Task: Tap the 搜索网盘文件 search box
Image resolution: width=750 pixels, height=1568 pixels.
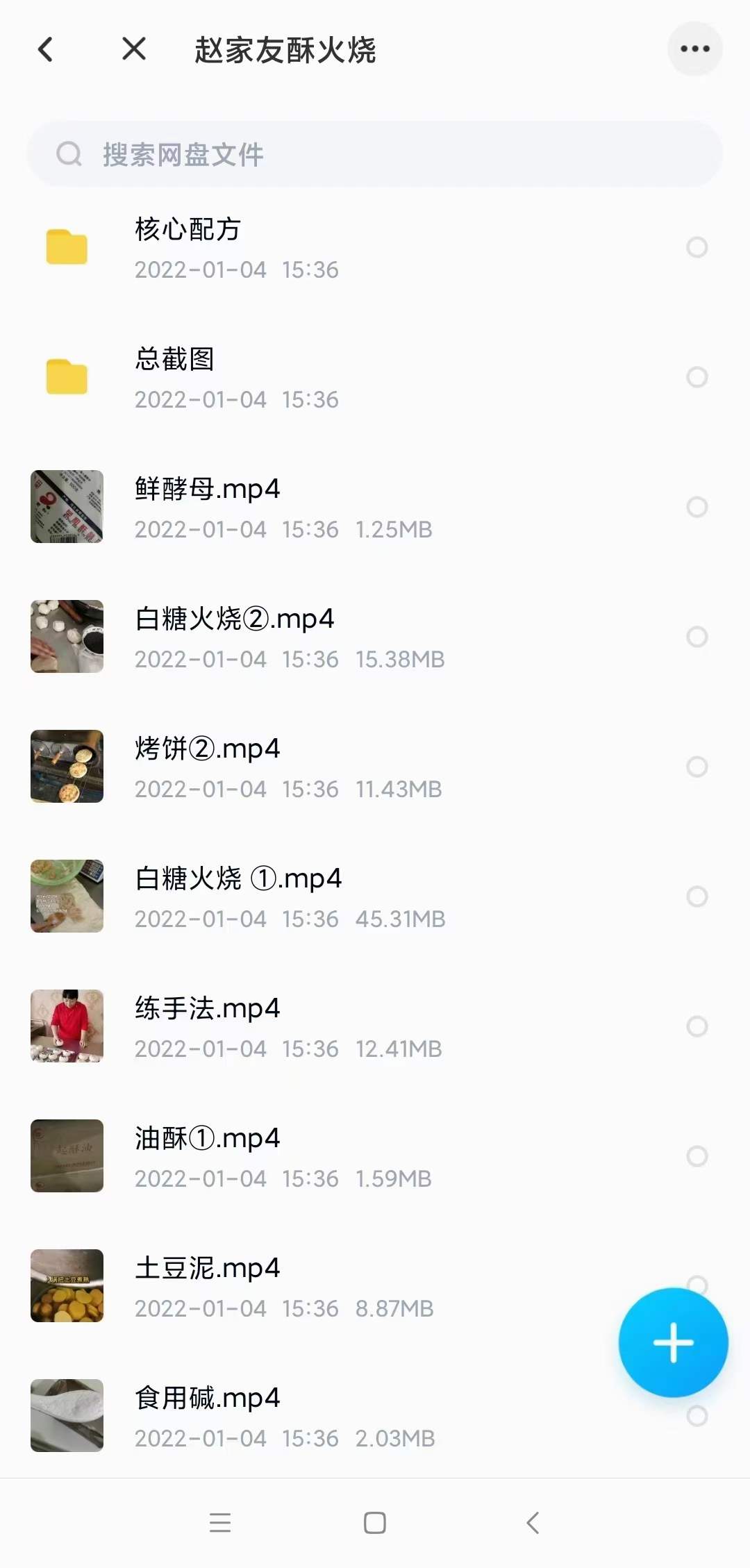Action: 375,154
